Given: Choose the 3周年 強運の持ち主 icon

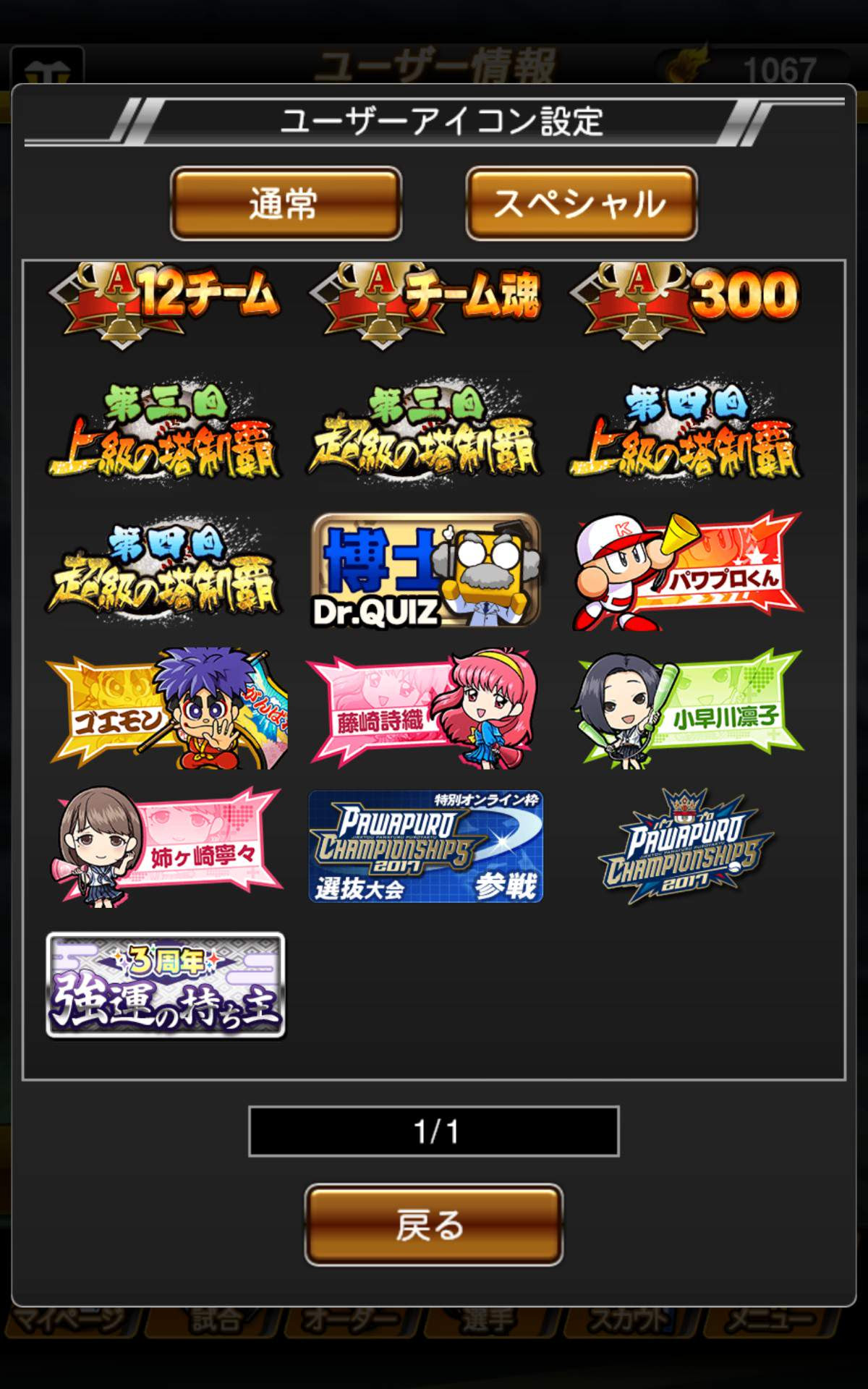Looking at the screenshot, I should pos(165,985).
